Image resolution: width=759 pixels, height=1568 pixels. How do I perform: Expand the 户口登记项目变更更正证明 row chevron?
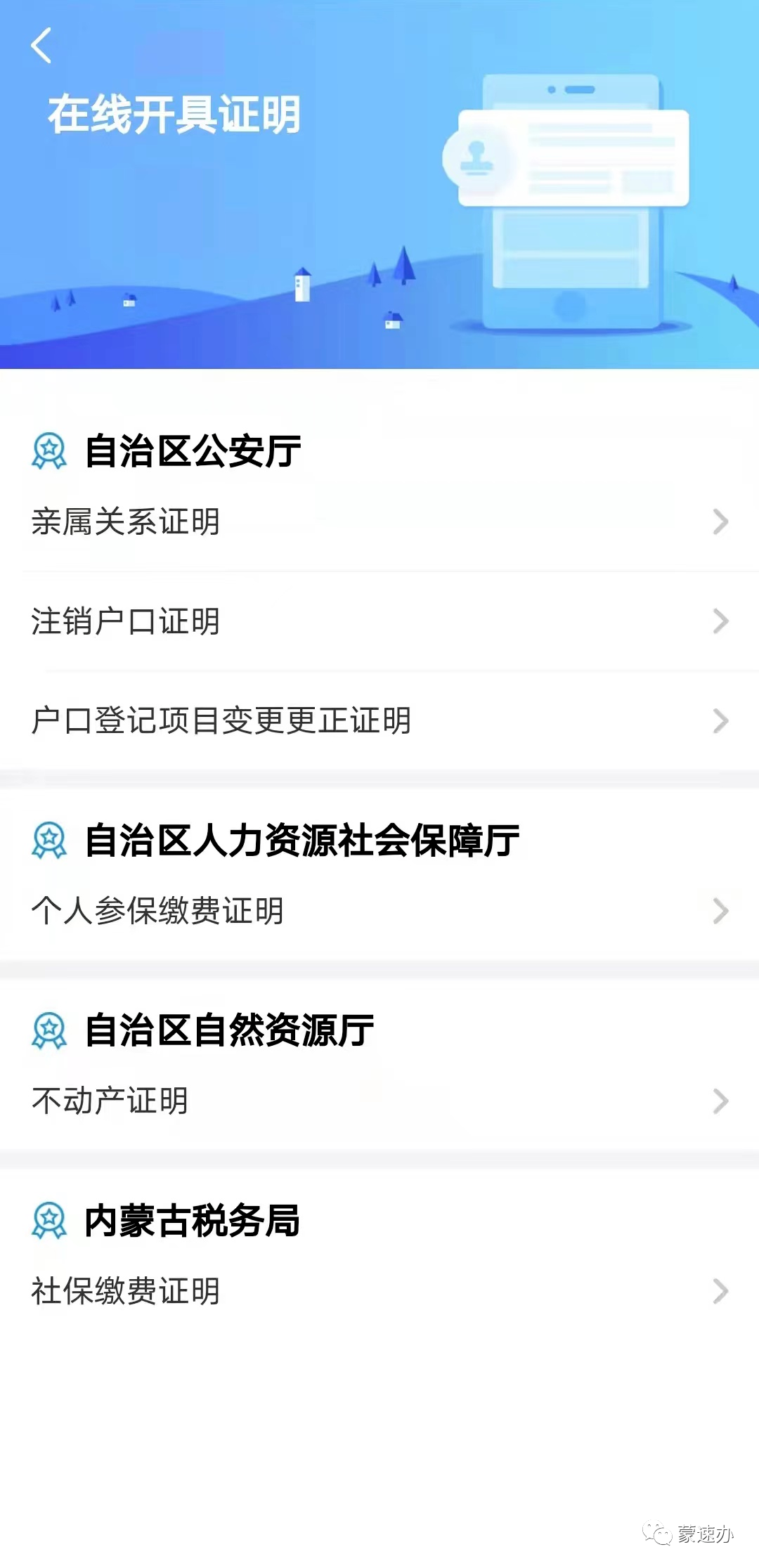coord(719,720)
